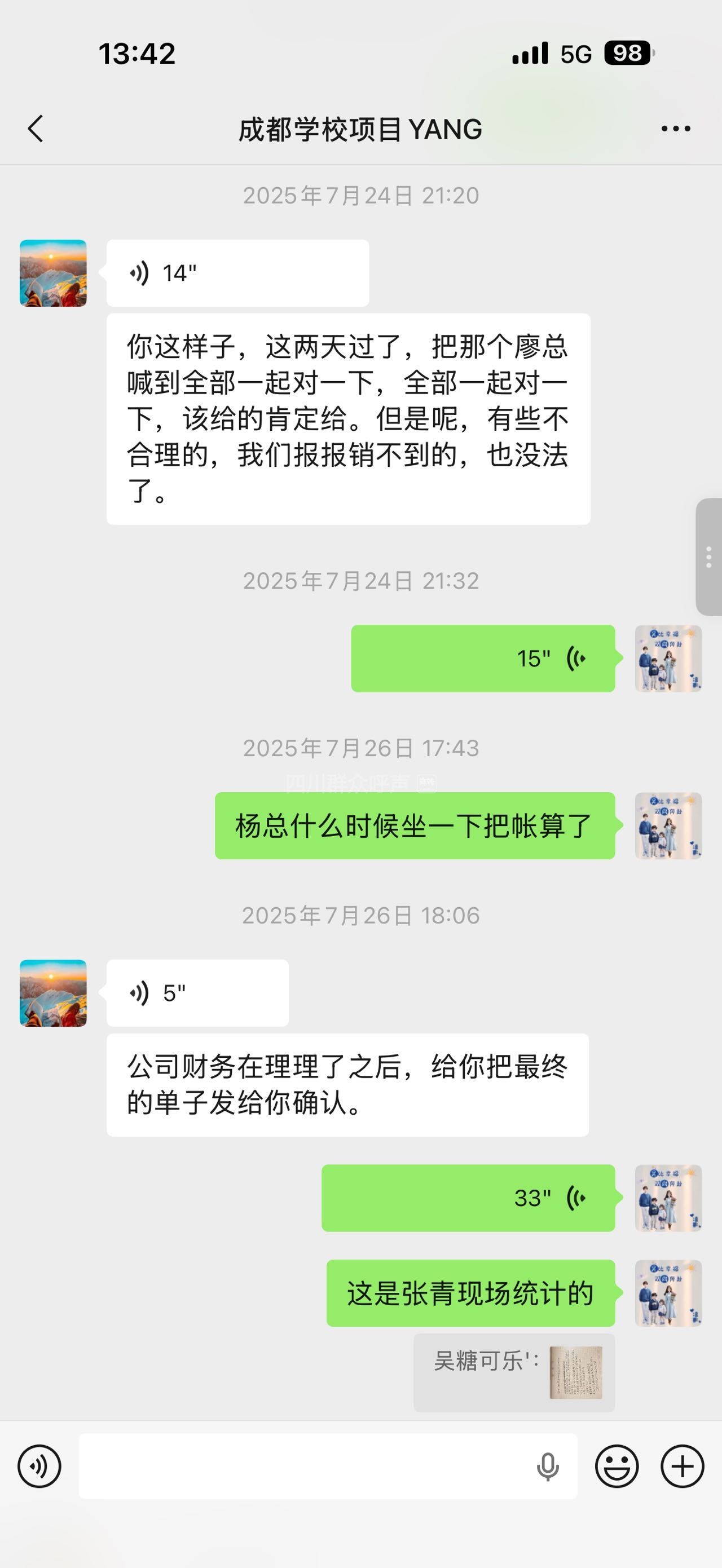This screenshot has width=722, height=1568.
Task: Focus the message text field
Action: (305, 1467)
